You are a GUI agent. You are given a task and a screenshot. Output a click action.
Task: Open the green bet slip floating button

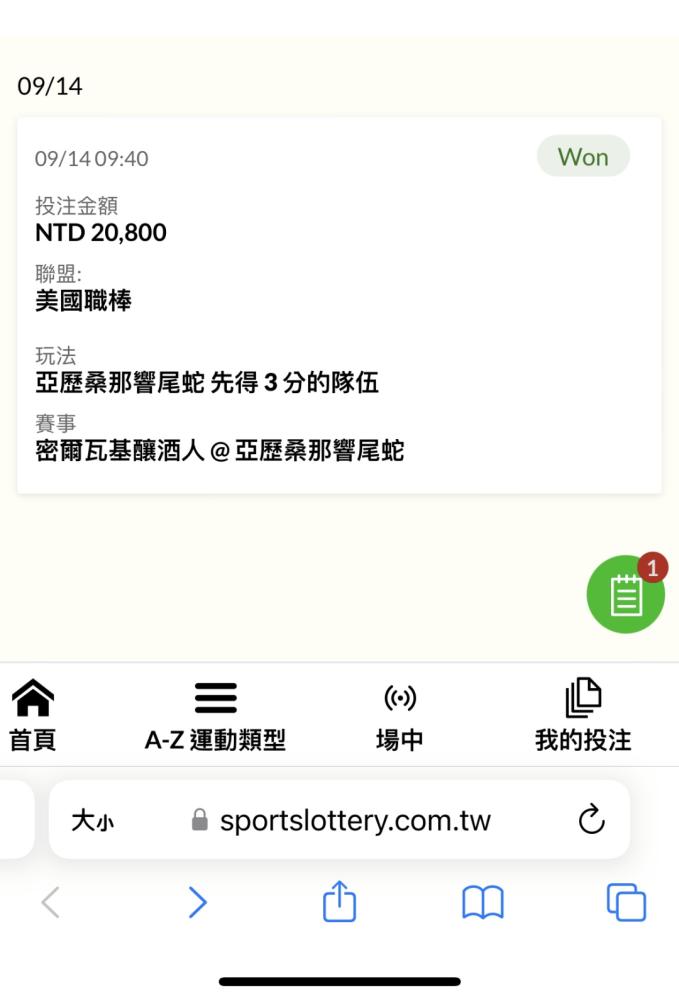pyautogui.click(x=625, y=595)
